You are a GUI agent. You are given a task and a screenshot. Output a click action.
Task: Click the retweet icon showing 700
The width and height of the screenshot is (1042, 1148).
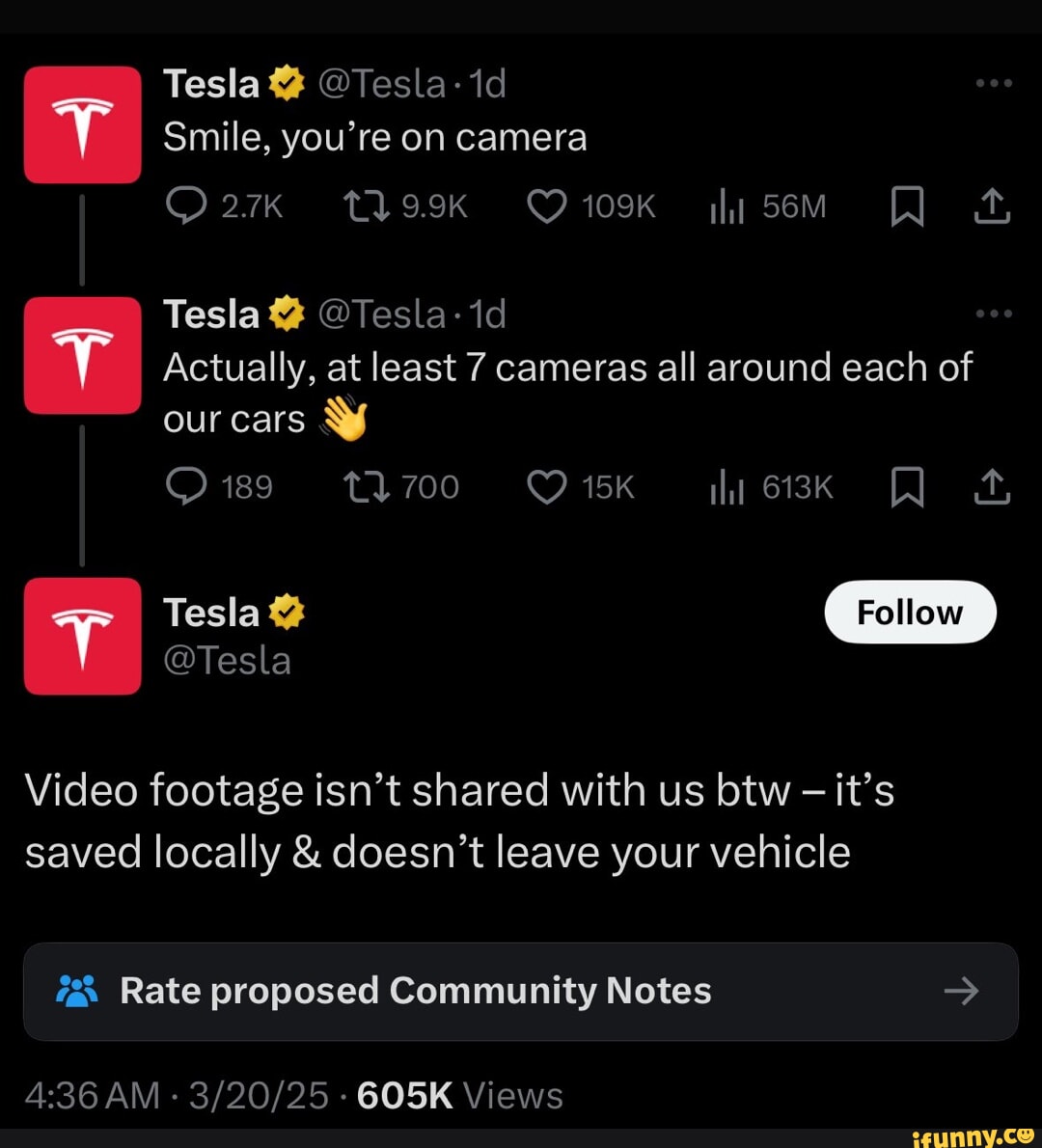(362, 488)
